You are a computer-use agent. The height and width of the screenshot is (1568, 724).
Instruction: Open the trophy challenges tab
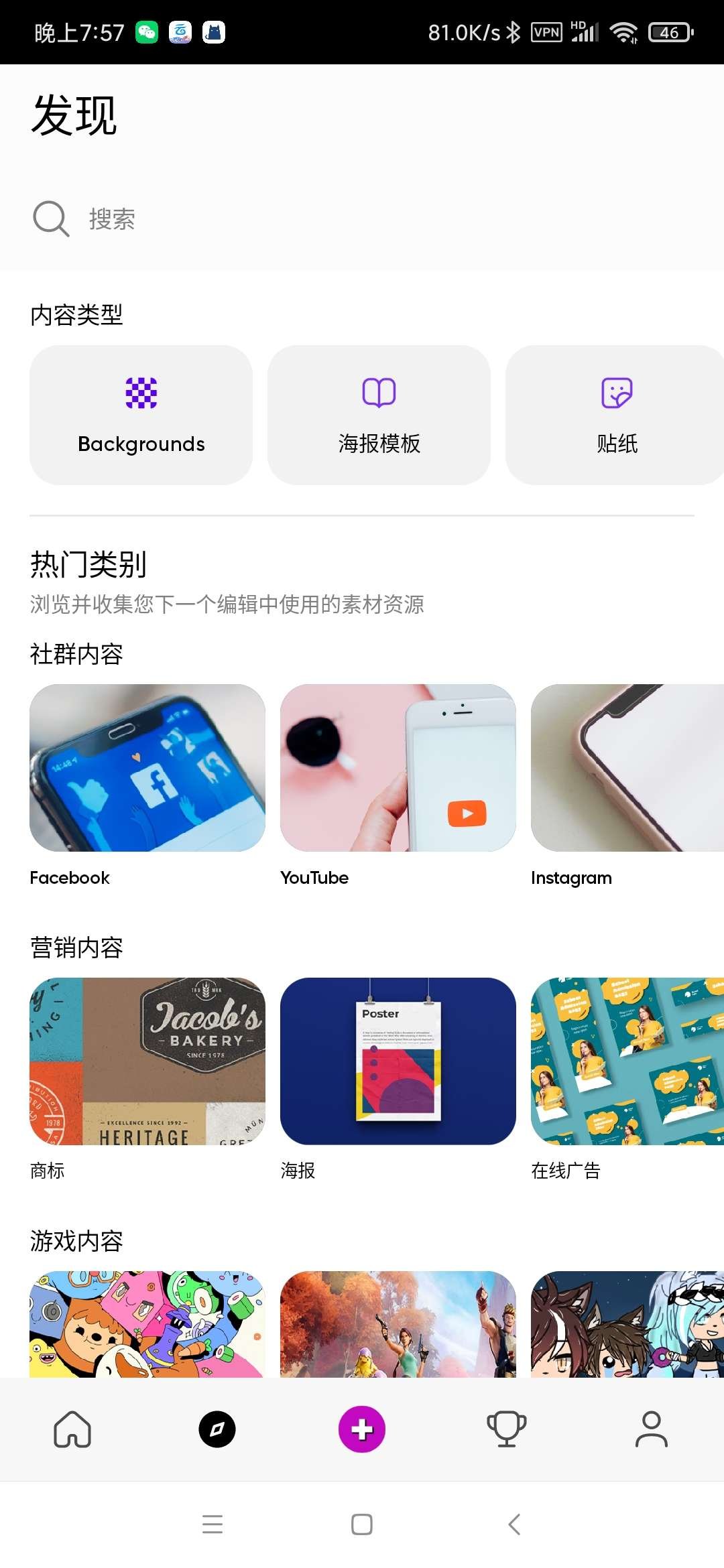(x=507, y=1429)
